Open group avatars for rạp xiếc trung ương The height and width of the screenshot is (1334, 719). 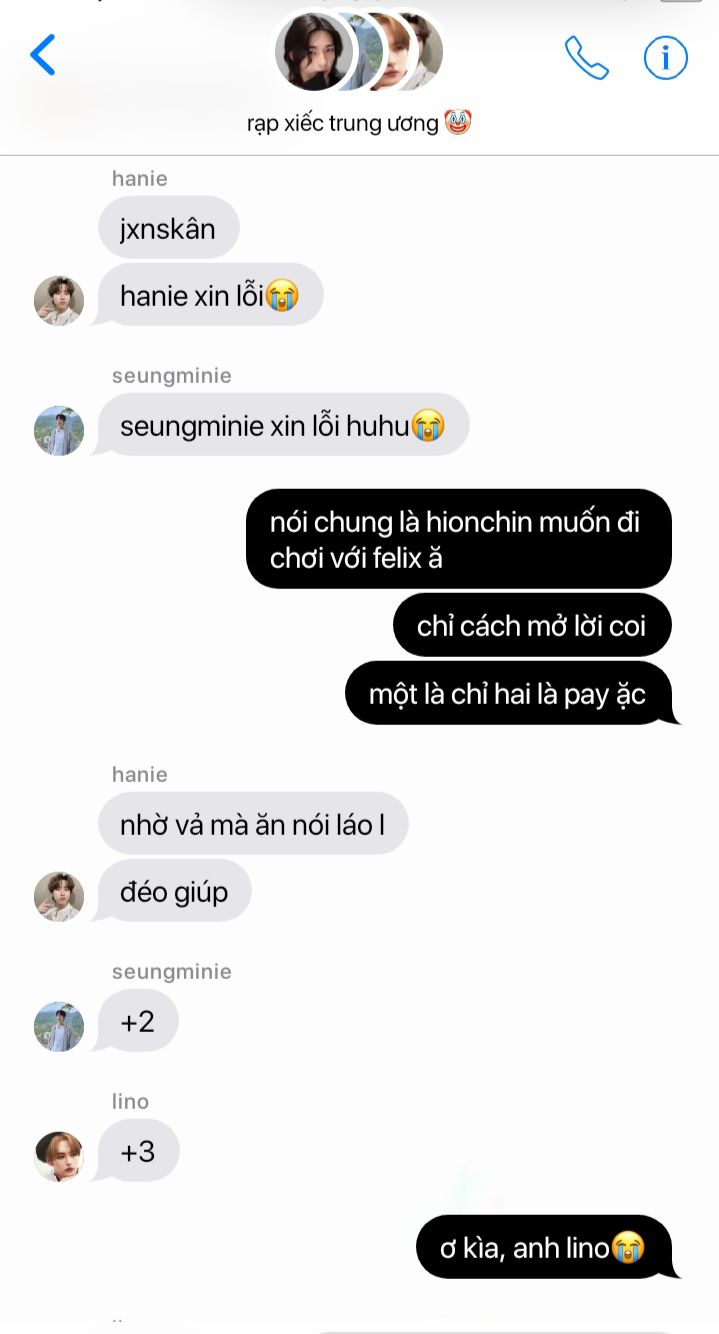click(358, 52)
